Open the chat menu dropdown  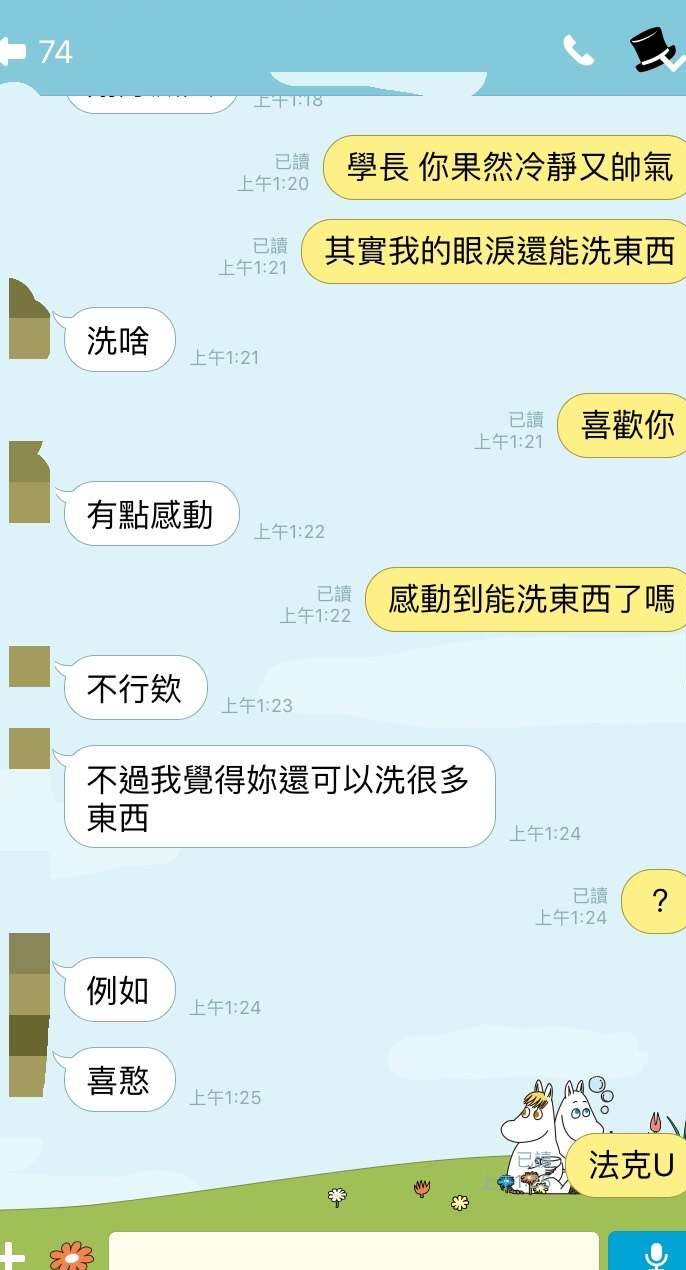pyautogui.click(x=655, y=51)
